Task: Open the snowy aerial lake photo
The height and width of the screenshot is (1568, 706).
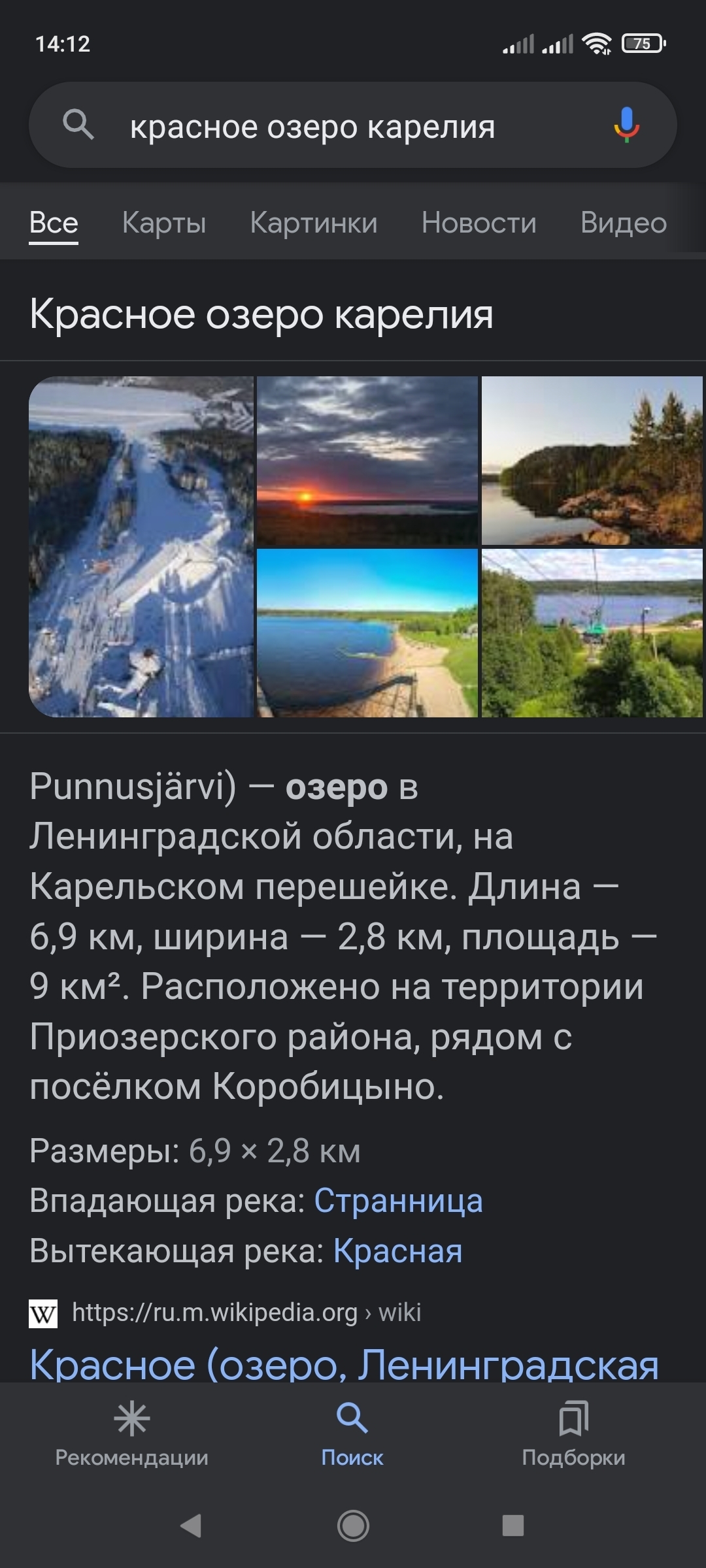Action: click(x=141, y=547)
